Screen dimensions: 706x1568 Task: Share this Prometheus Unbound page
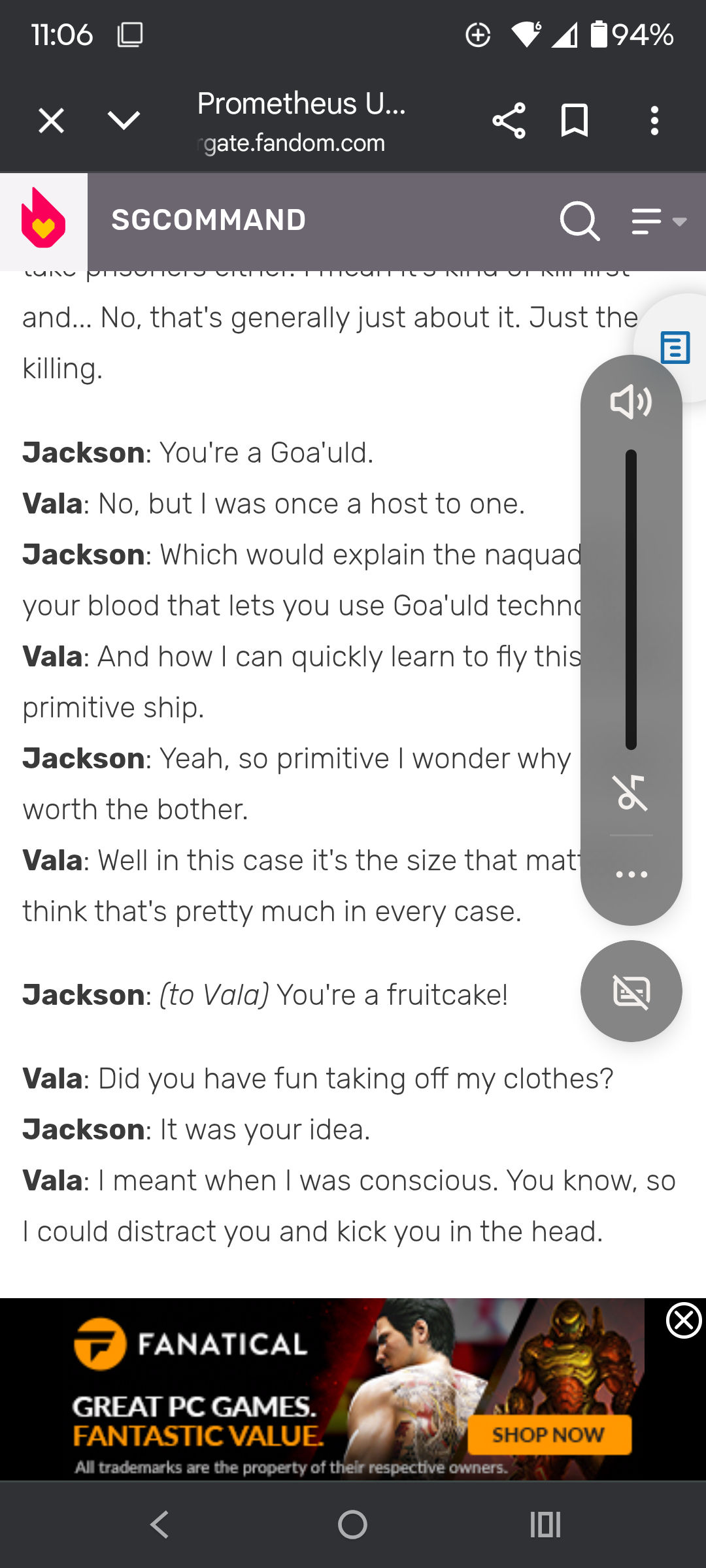click(x=509, y=121)
